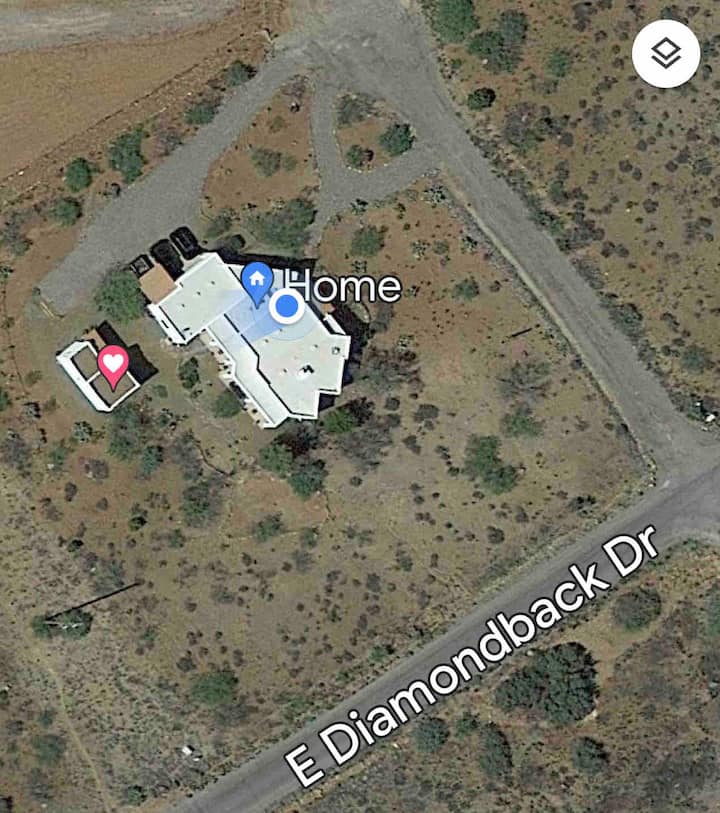Tap the blue current location dot

(x=288, y=307)
